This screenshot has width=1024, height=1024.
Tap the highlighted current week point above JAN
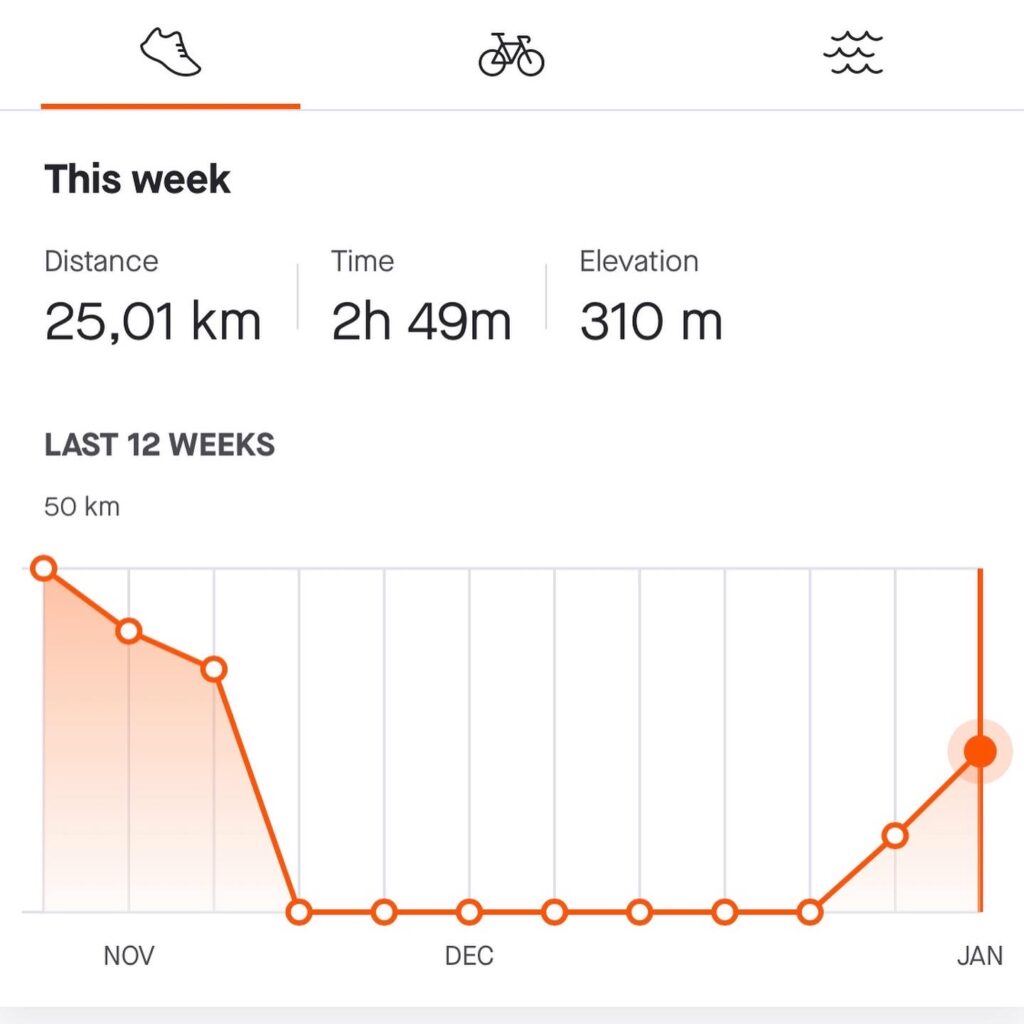tap(980, 751)
